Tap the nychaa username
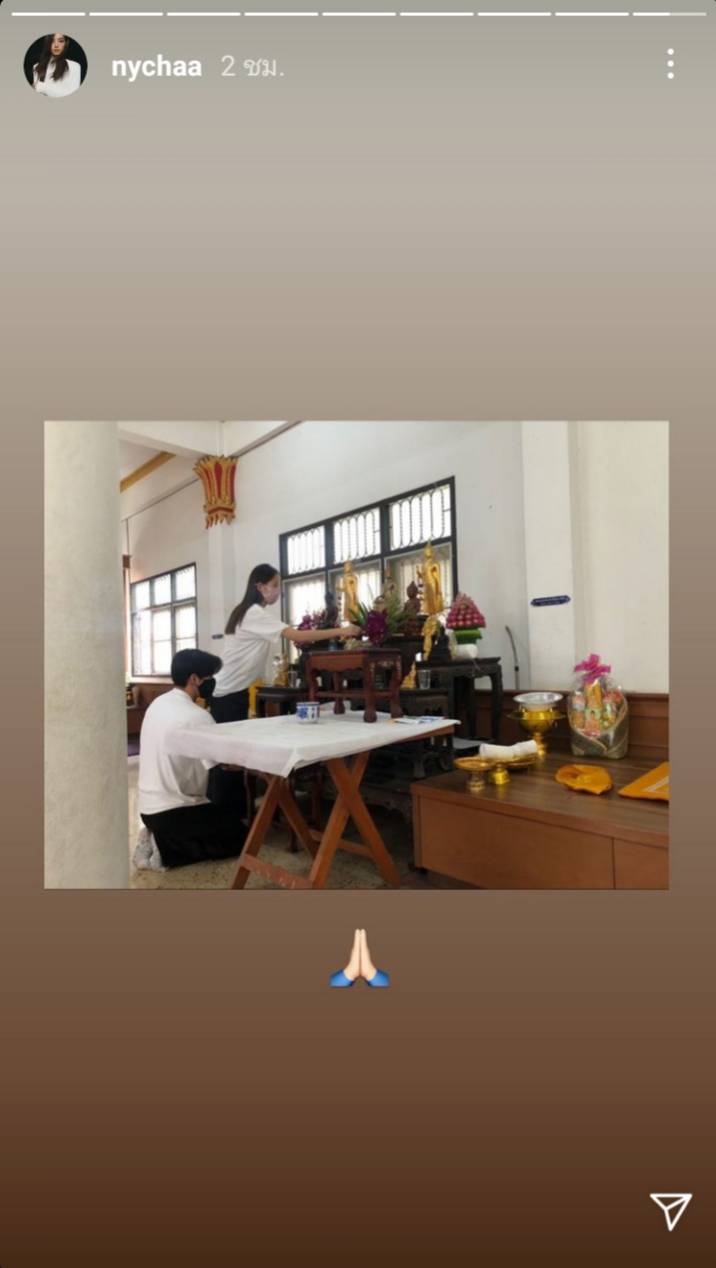 (x=156, y=67)
